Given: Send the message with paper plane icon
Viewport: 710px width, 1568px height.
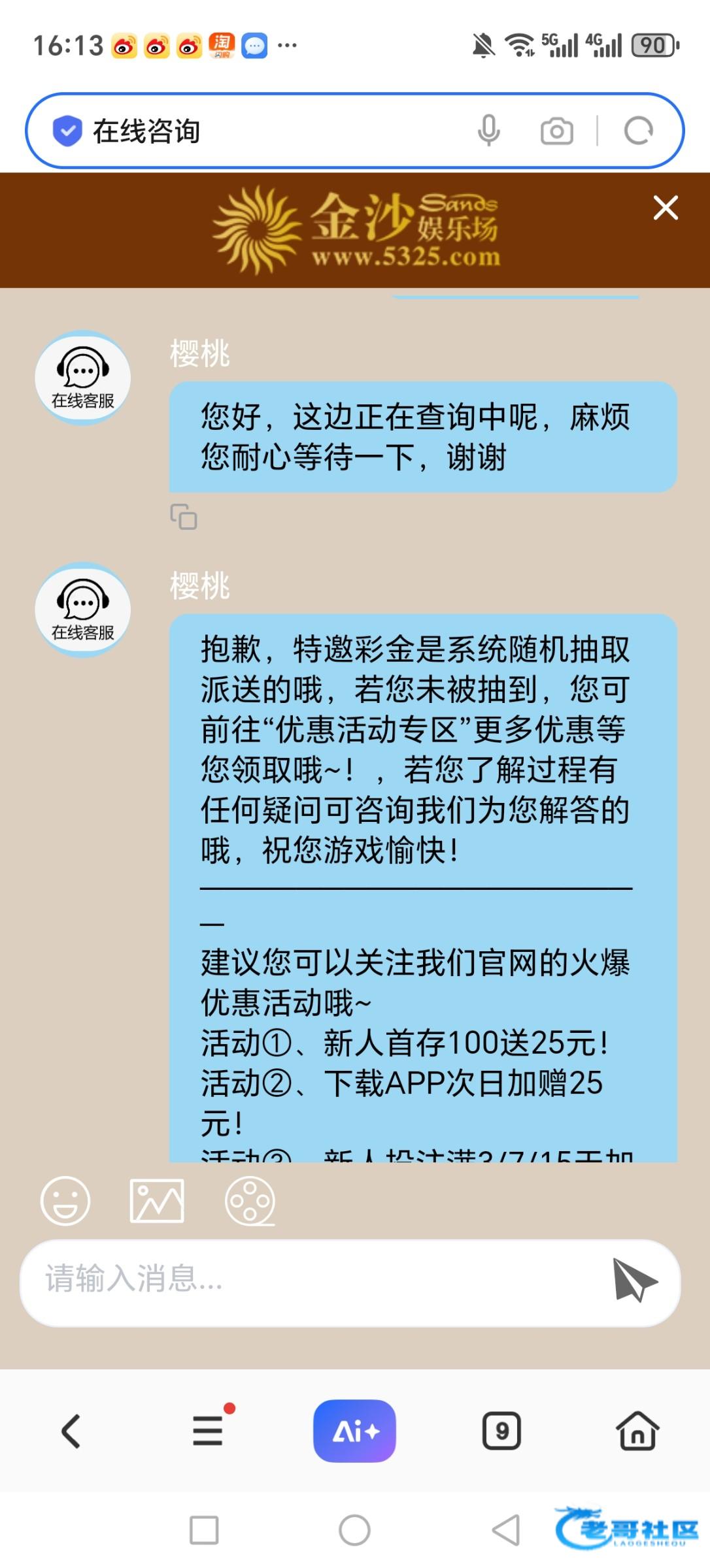Looking at the screenshot, I should [634, 1280].
